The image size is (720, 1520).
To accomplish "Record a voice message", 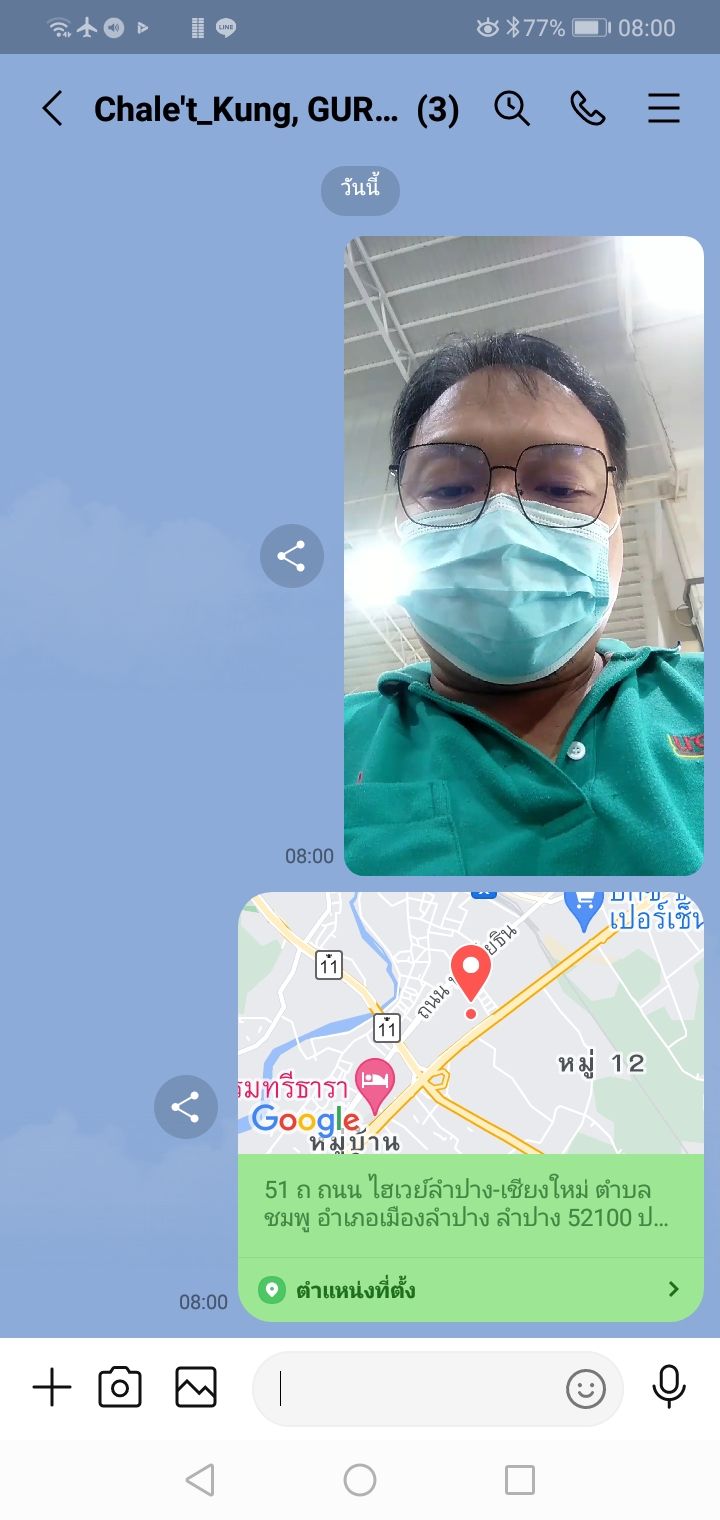I will pos(668,1388).
